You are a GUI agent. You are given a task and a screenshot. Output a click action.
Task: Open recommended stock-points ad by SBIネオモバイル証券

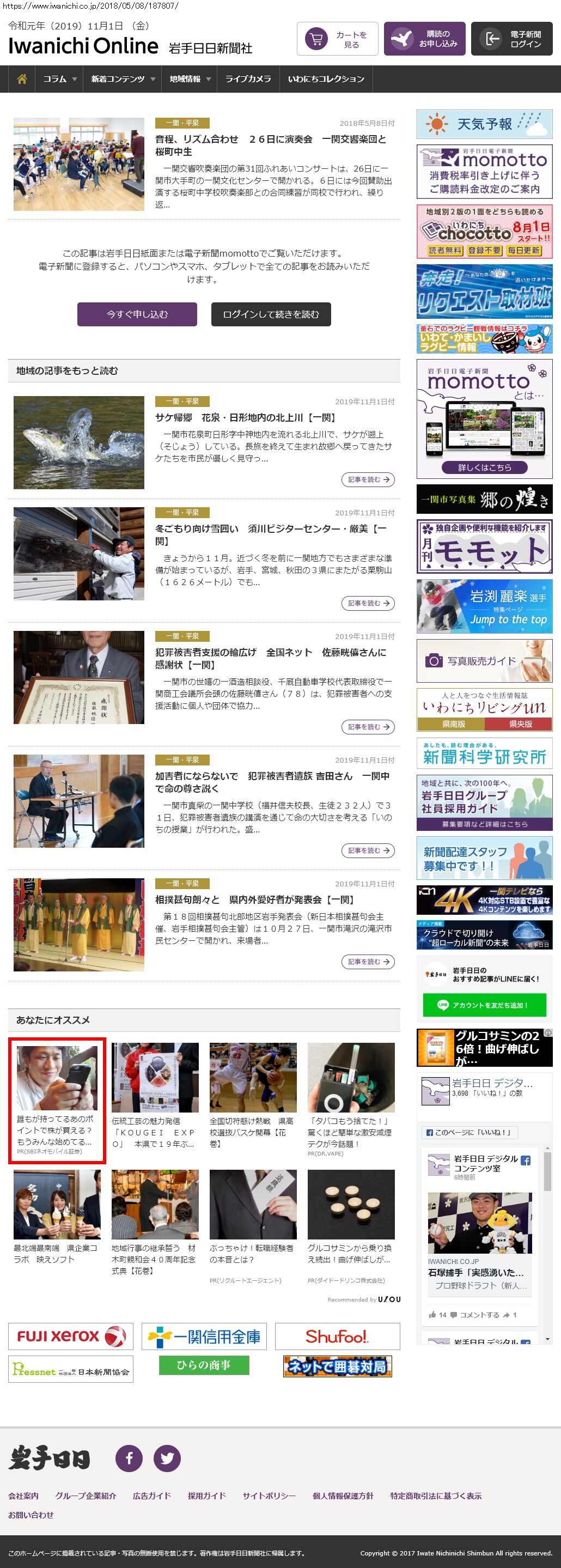[x=57, y=1101]
